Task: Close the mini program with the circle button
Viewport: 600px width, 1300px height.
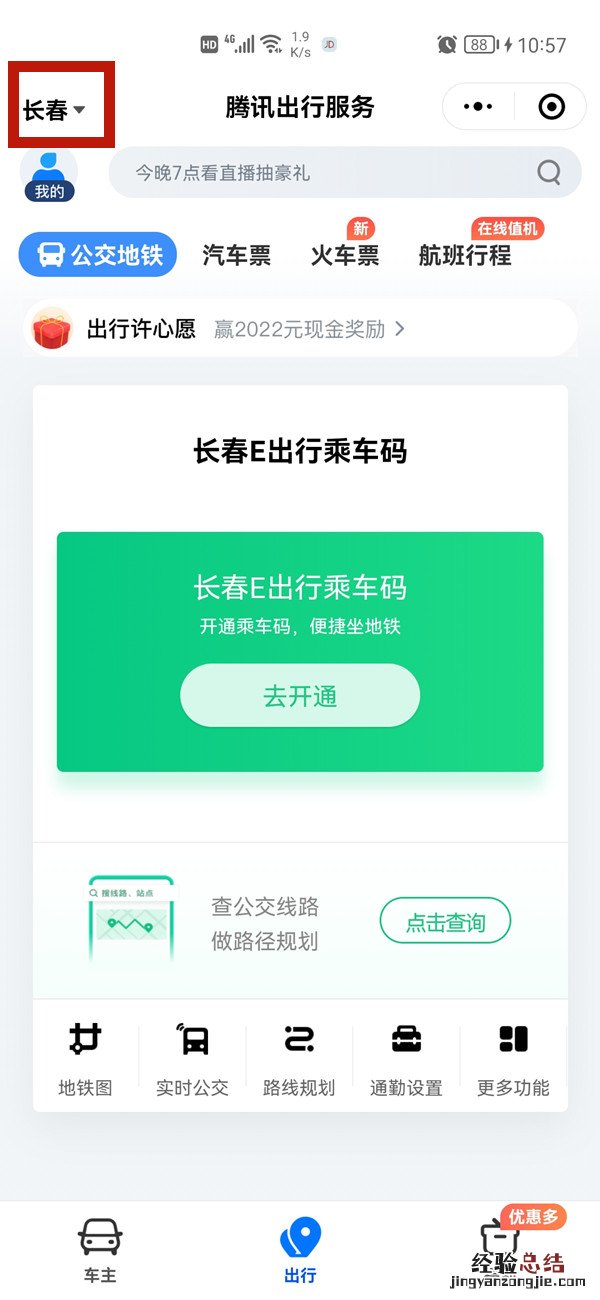Action: click(550, 106)
